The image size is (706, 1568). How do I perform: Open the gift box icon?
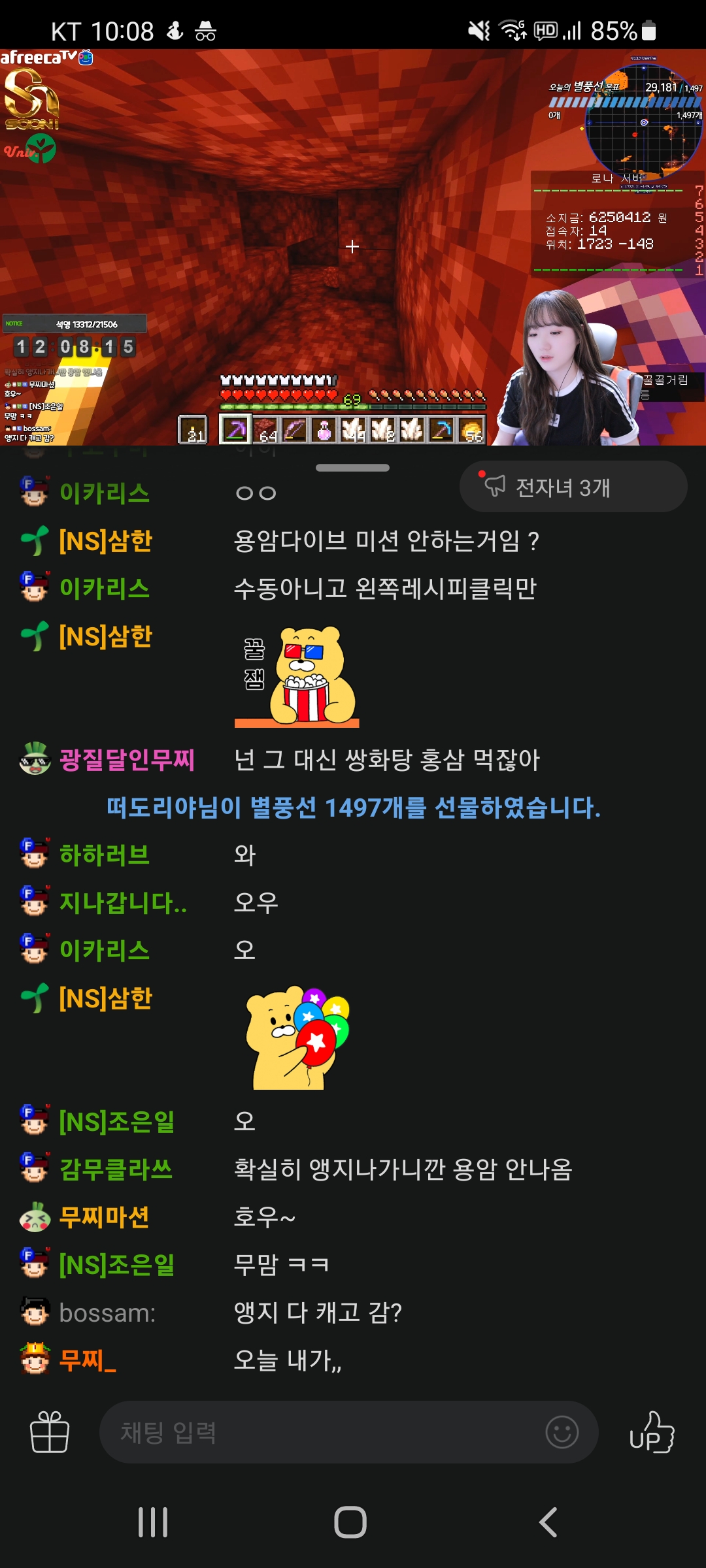click(x=50, y=1432)
